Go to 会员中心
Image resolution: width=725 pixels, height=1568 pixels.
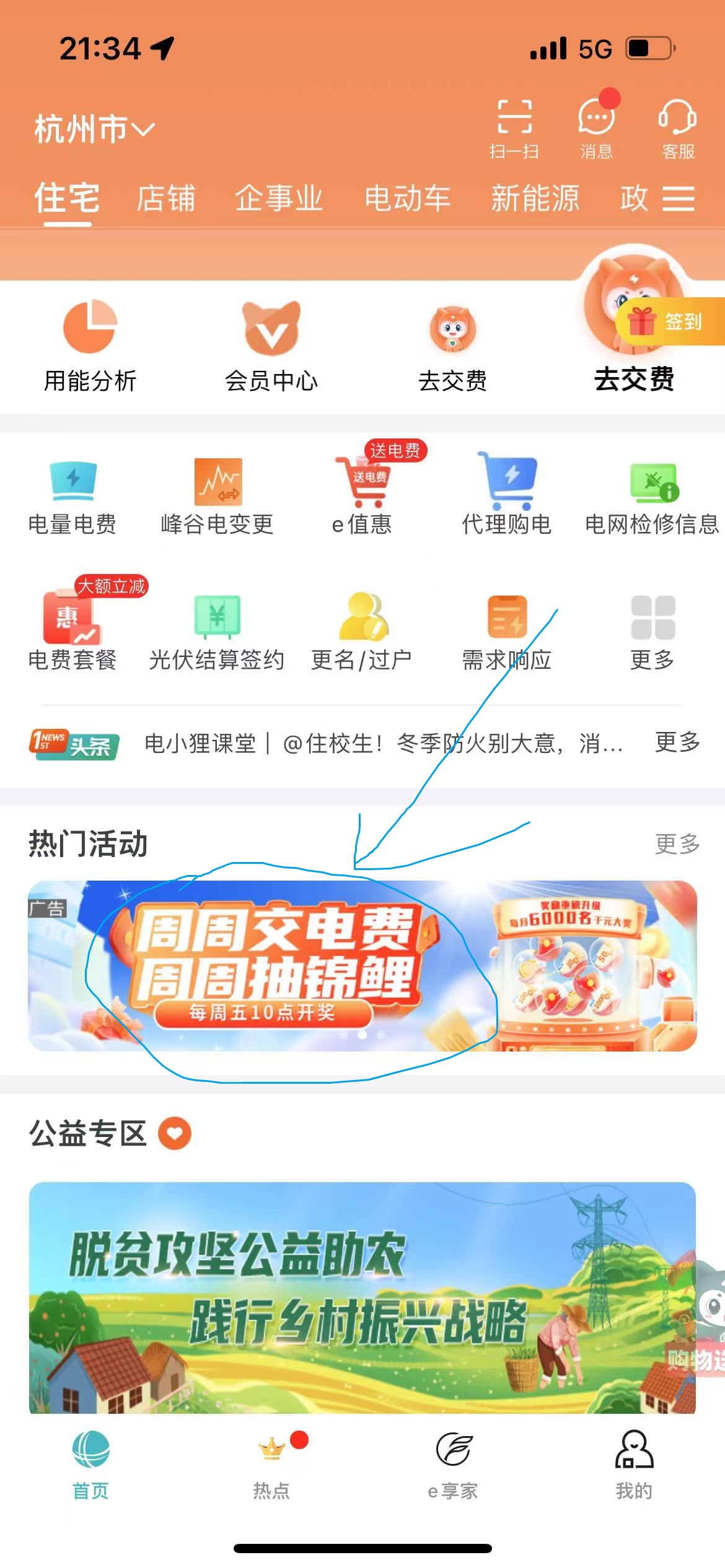(x=271, y=347)
